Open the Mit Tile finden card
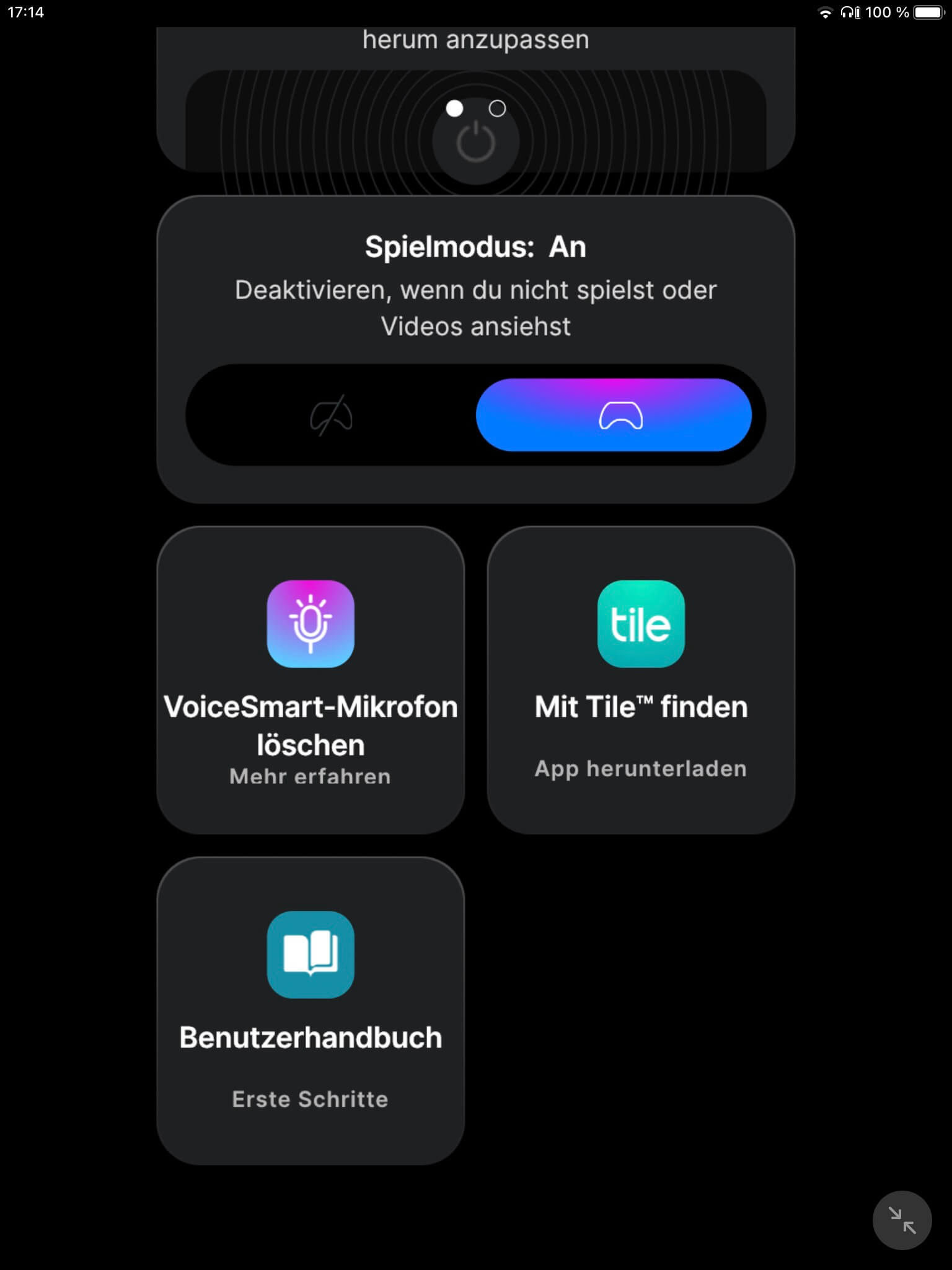Image resolution: width=952 pixels, height=1270 pixels. click(641, 680)
